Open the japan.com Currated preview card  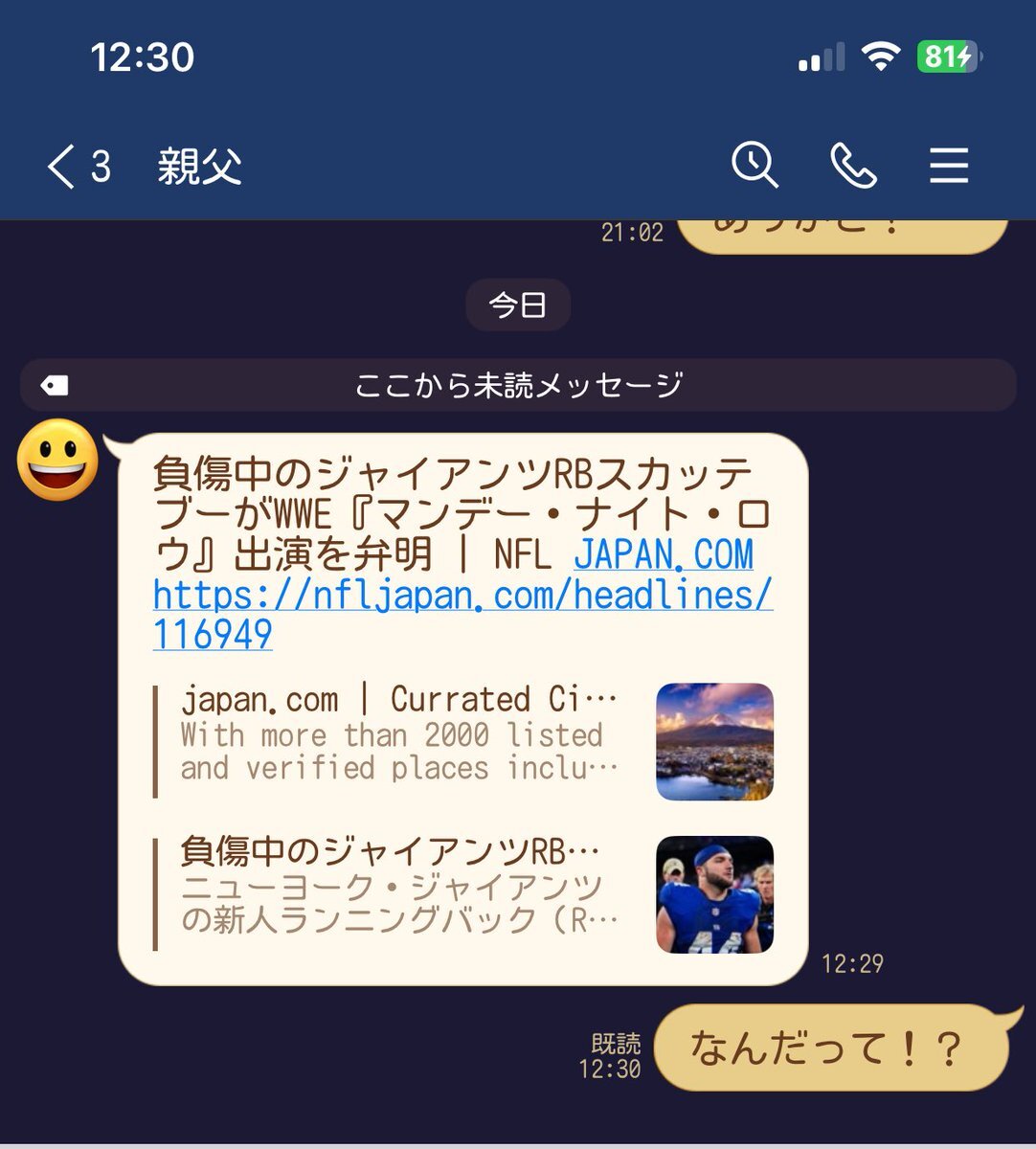coord(464,740)
